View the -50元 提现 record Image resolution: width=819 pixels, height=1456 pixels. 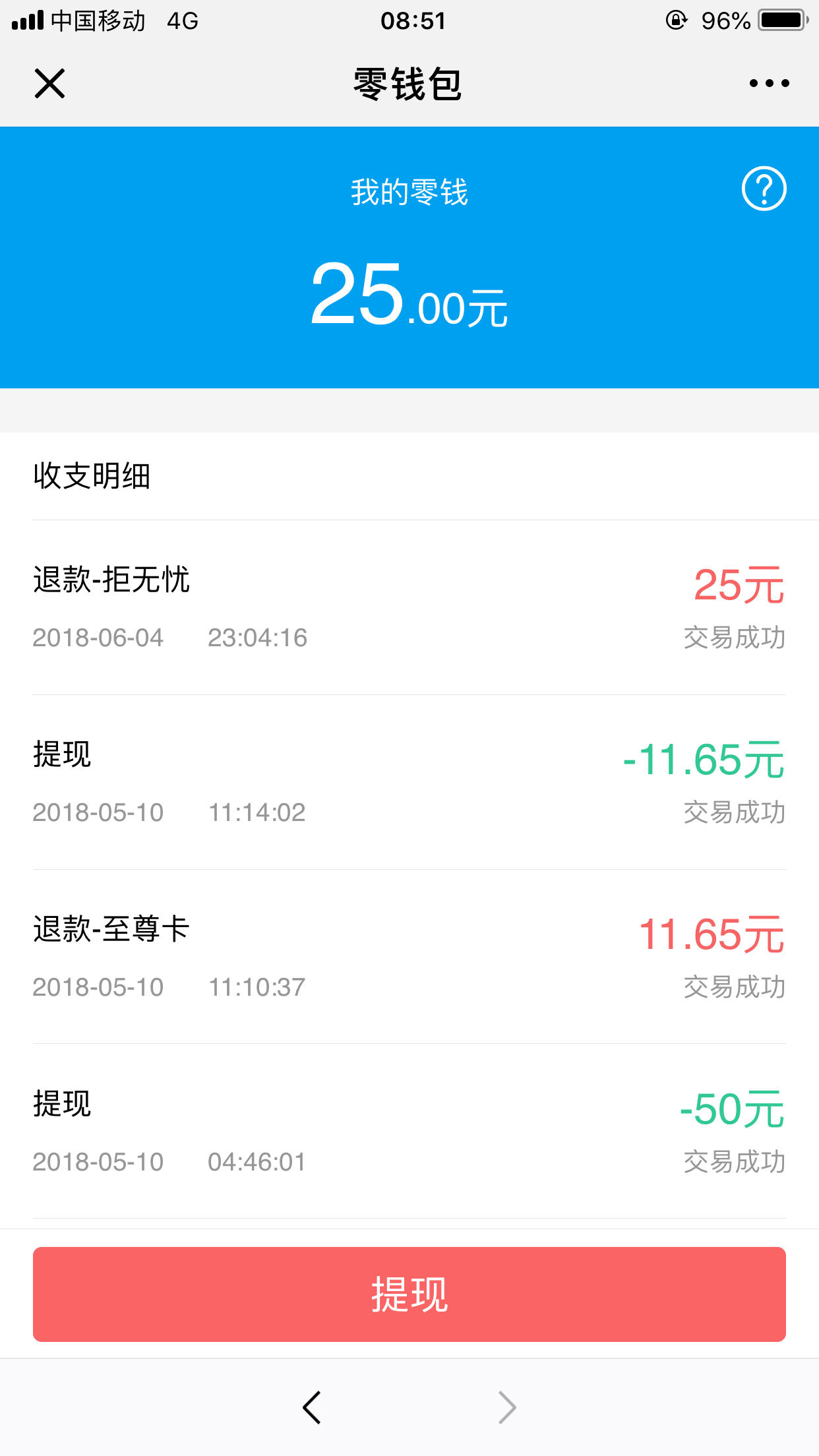click(409, 1132)
